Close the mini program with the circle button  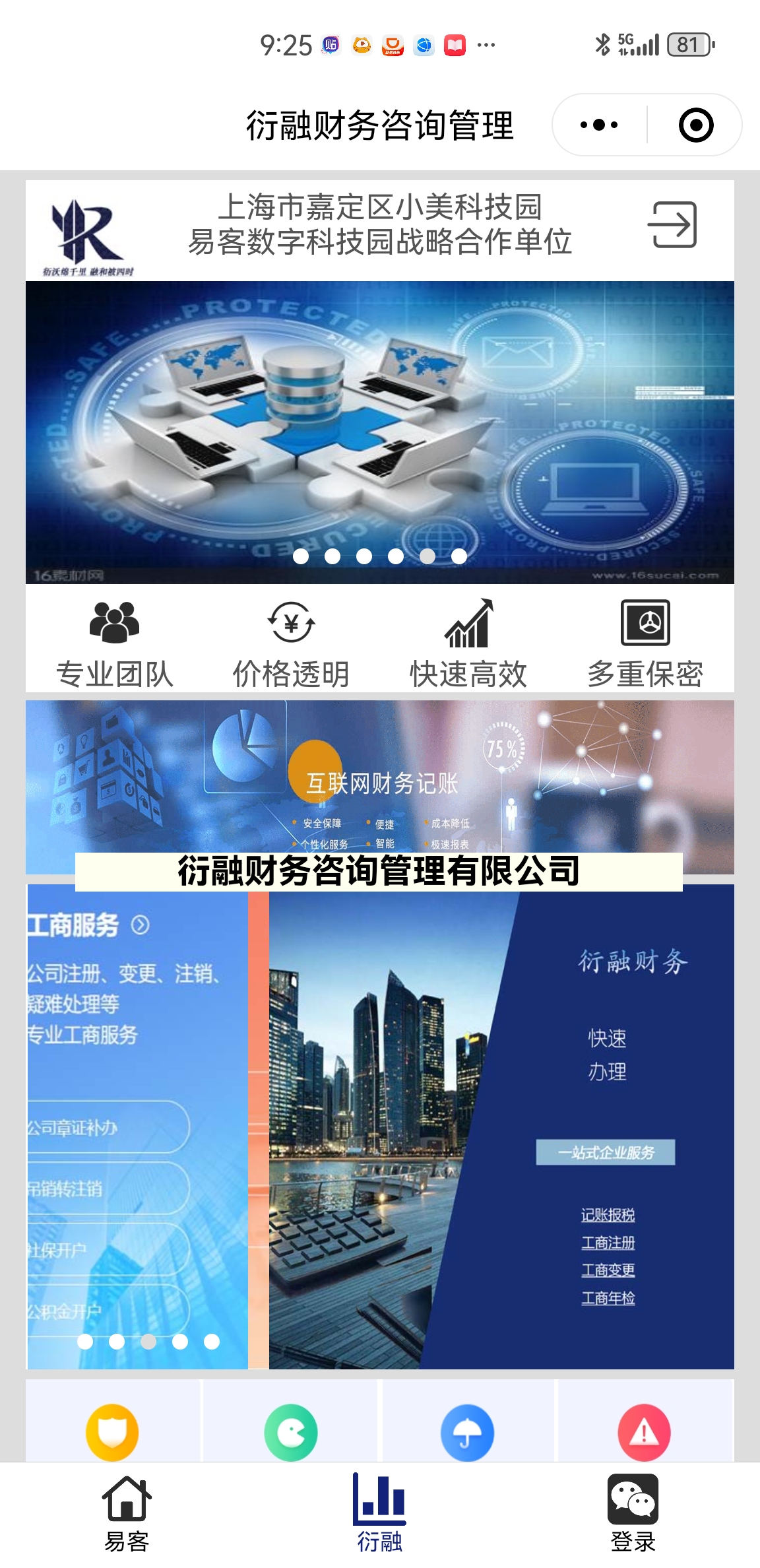pyautogui.click(x=696, y=125)
